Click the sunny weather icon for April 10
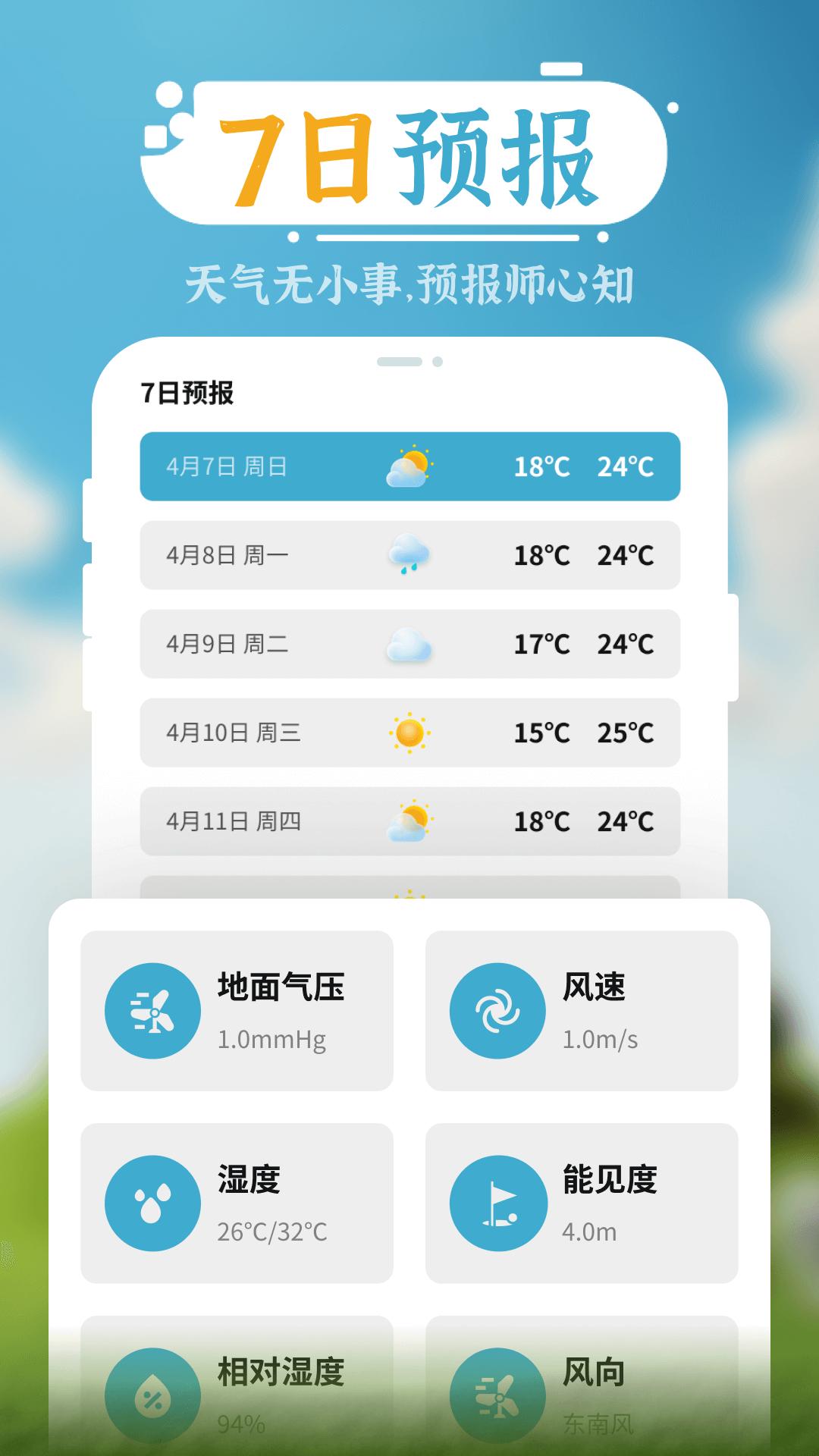819x1456 pixels. click(x=409, y=733)
